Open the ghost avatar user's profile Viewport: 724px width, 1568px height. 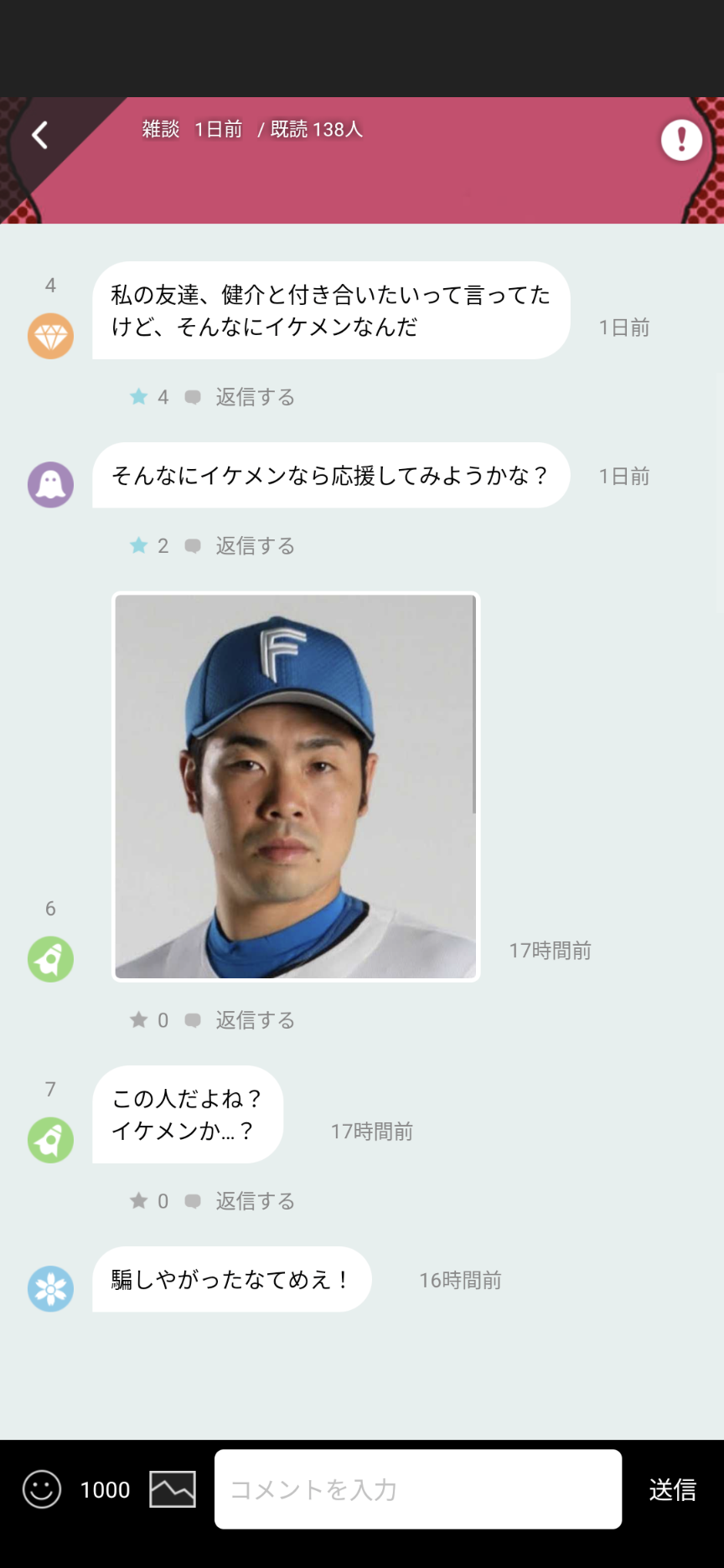(x=50, y=484)
